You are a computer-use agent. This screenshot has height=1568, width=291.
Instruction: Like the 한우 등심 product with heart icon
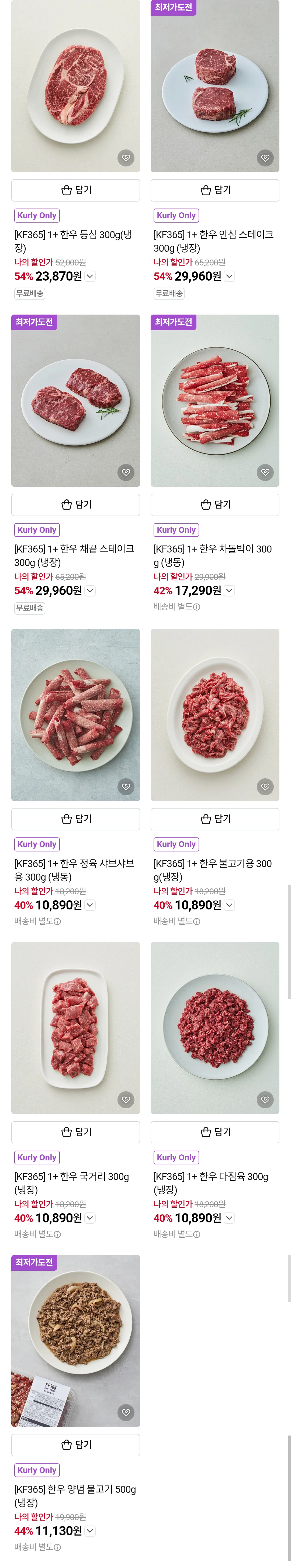click(x=126, y=158)
